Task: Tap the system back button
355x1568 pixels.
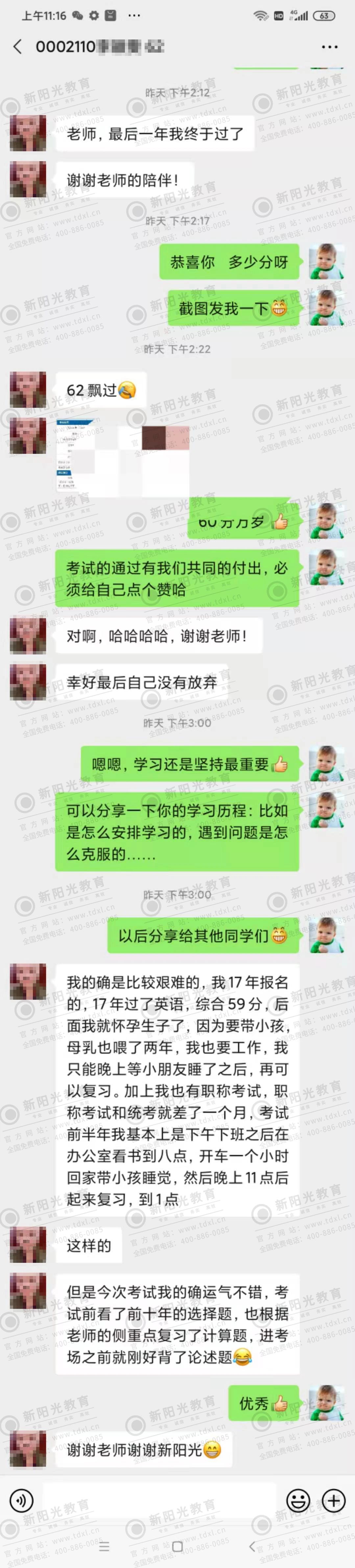Action: tap(252, 1546)
